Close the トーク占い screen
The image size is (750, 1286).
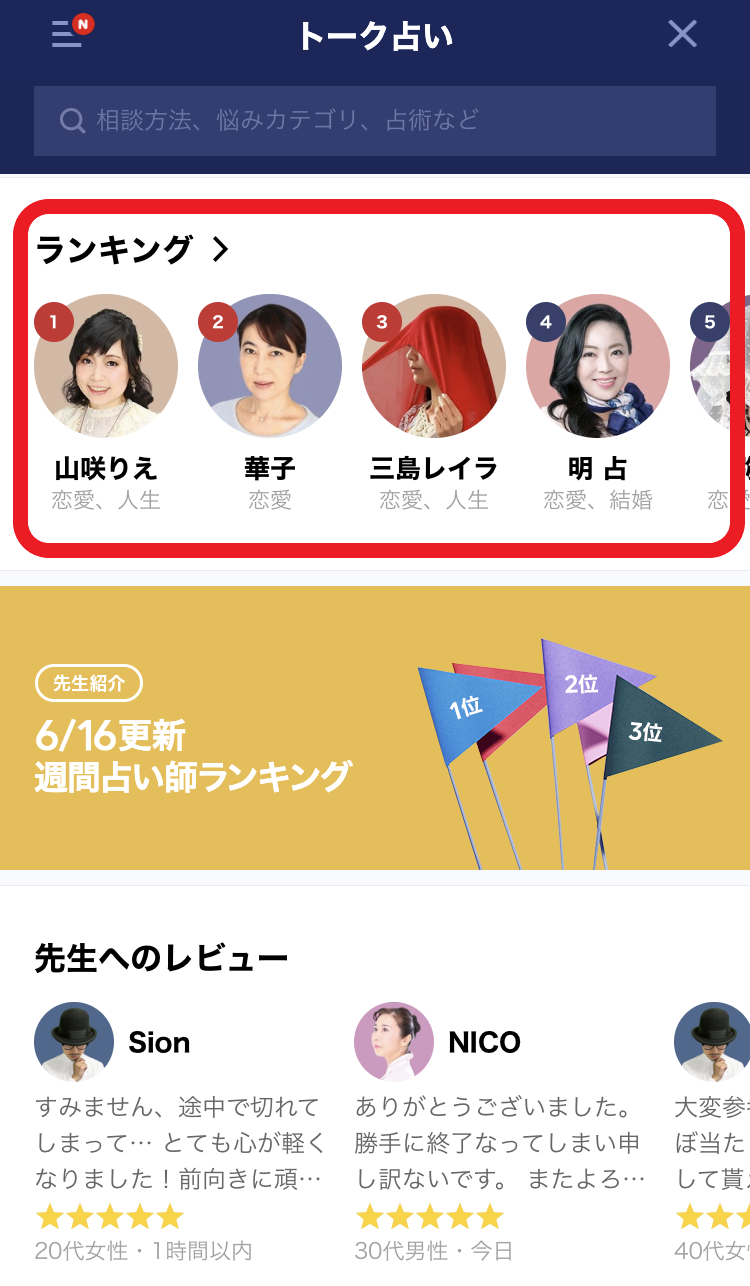[x=682, y=35]
